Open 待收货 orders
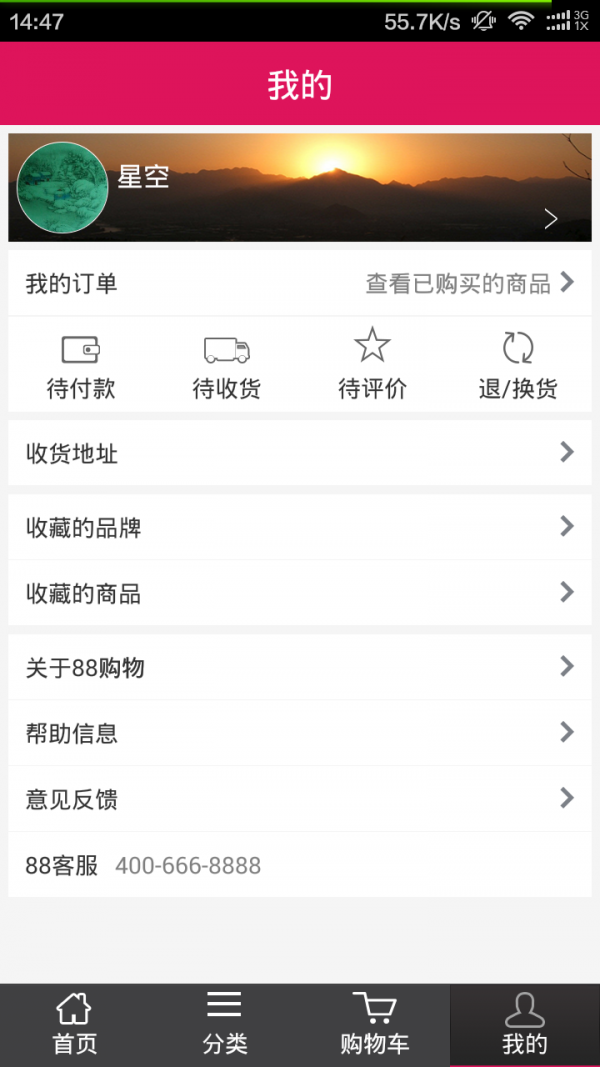This screenshot has height=1067, width=600. pos(227,366)
